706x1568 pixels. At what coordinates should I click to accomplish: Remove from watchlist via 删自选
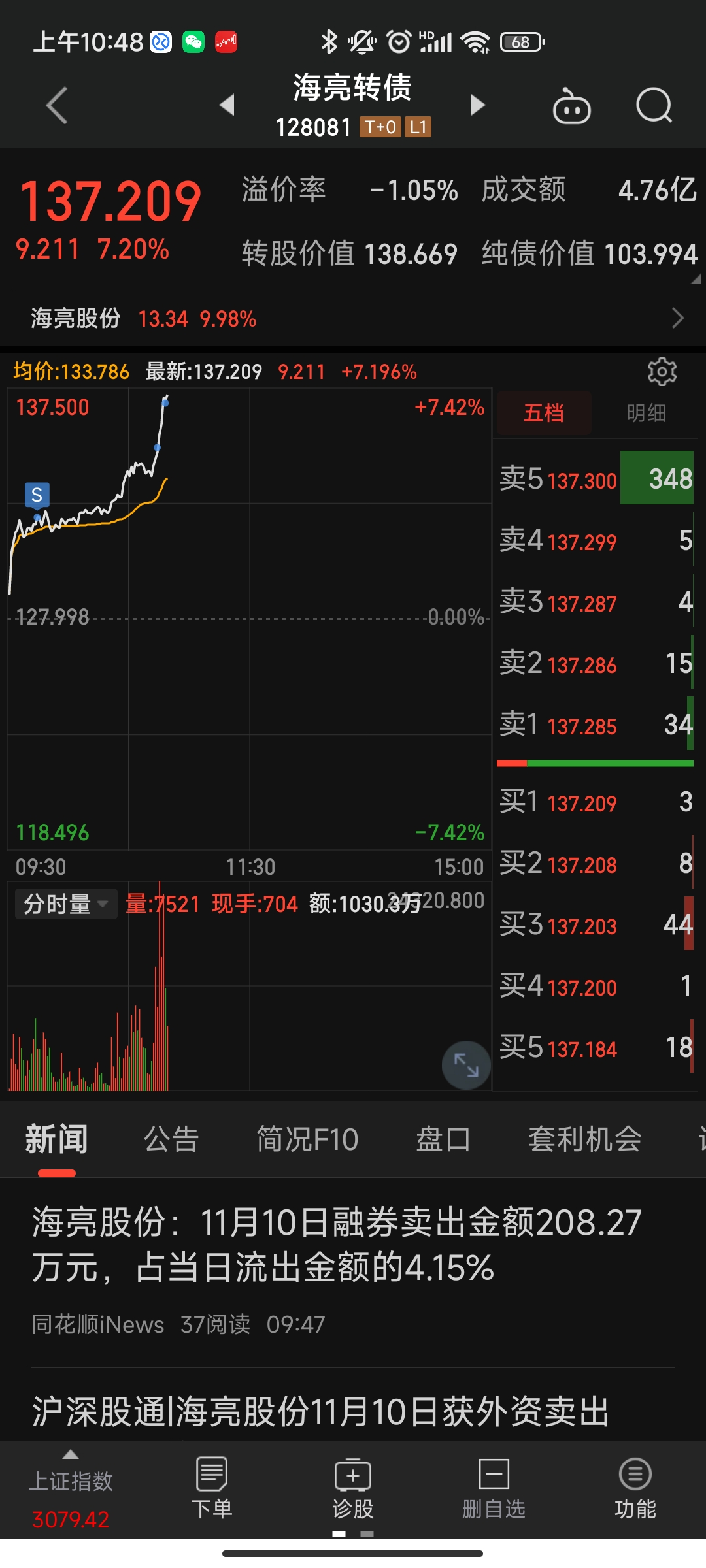click(494, 1490)
